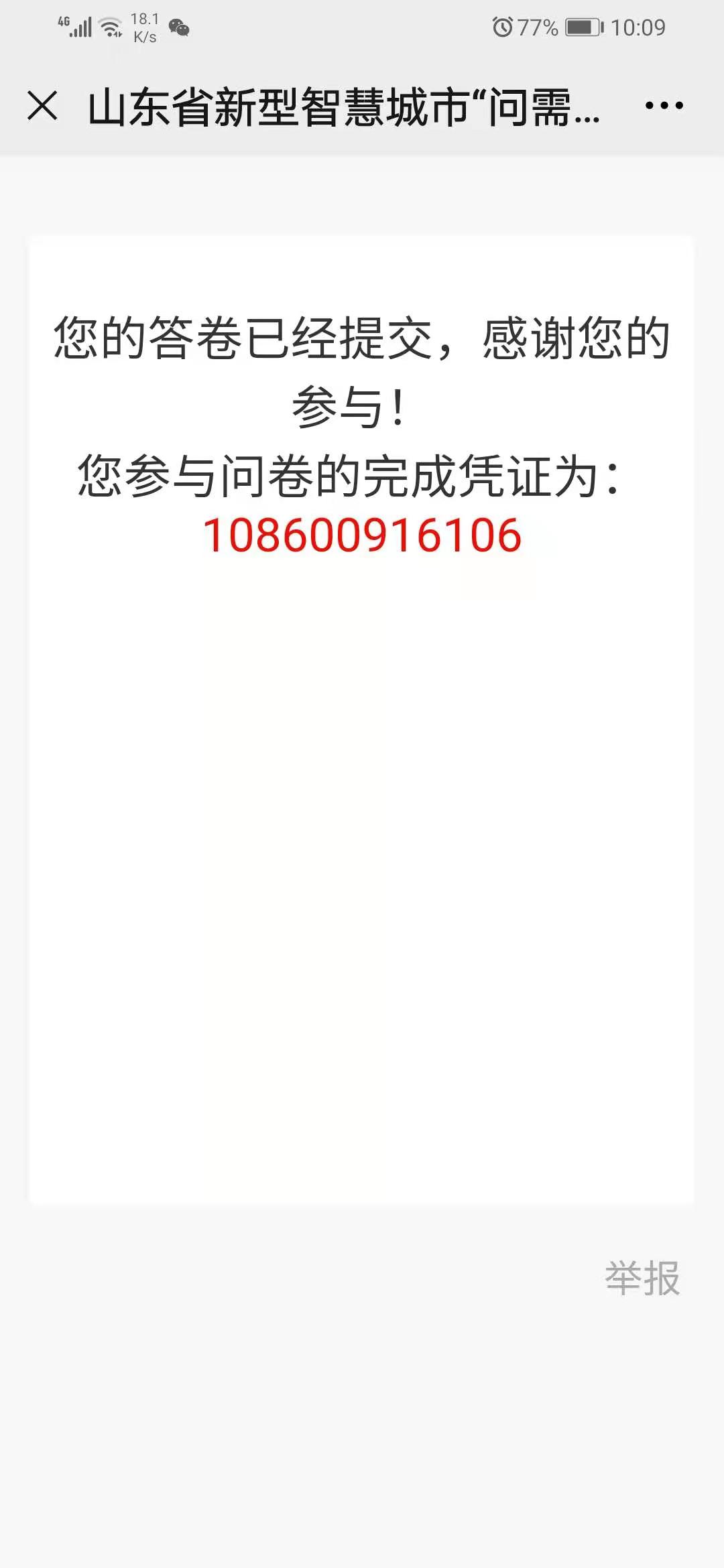The height and width of the screenshot is (1568, 724).
Task: Close the survey page with the X
Action: tap(42, 106)
